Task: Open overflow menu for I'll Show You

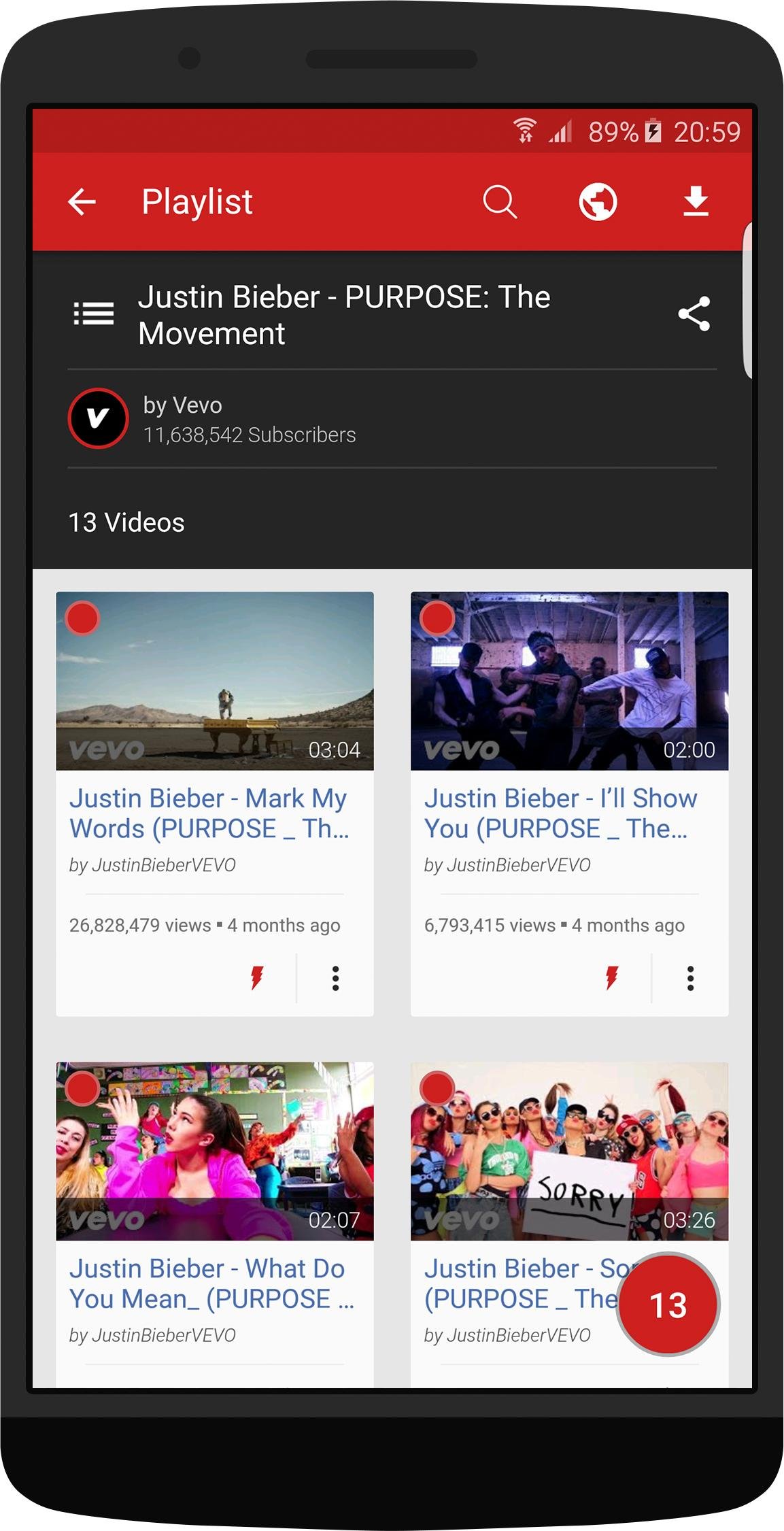Action: [x=690, y=978]
